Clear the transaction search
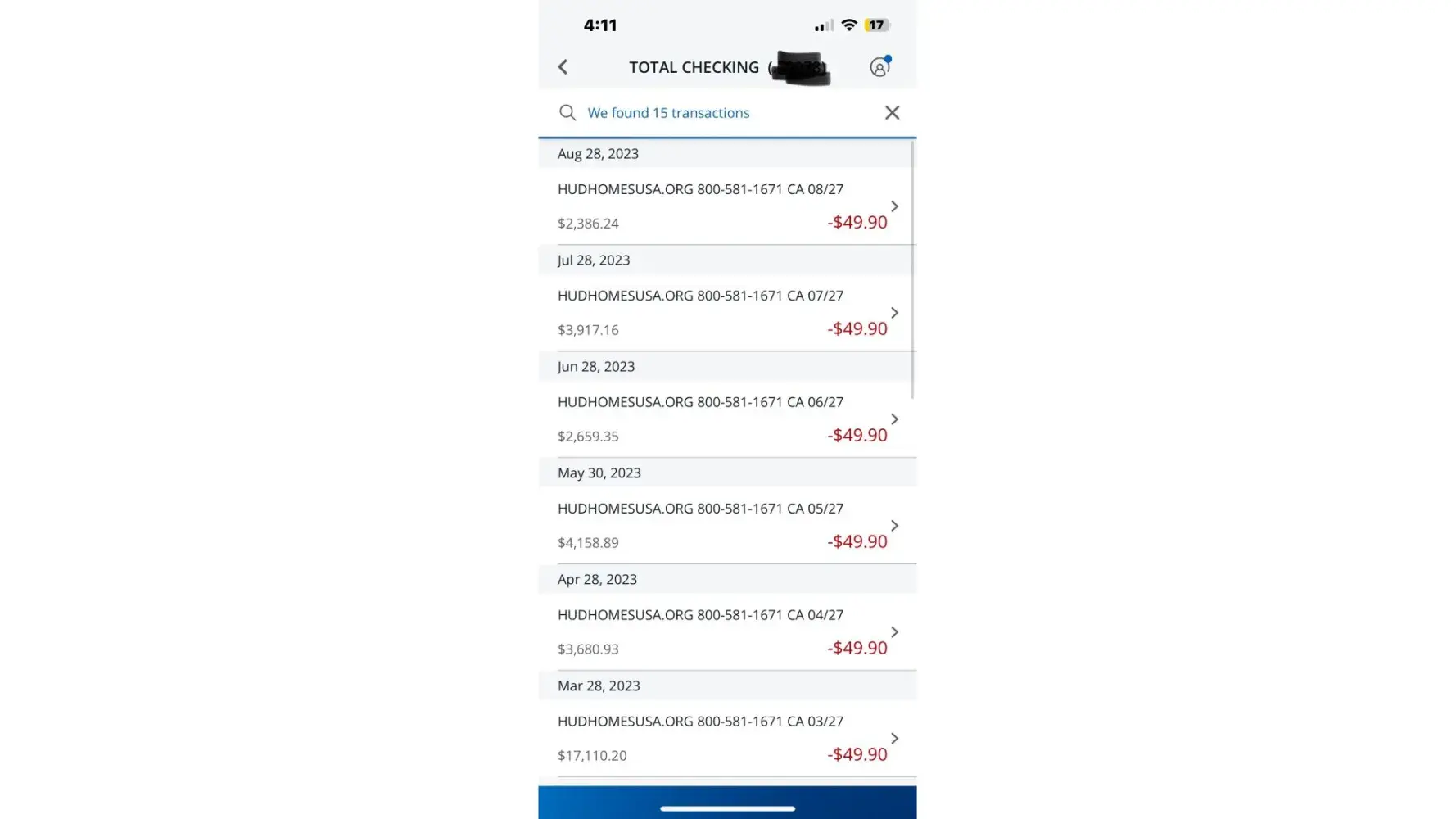1456x819 pixels. (x=892, y=113)
